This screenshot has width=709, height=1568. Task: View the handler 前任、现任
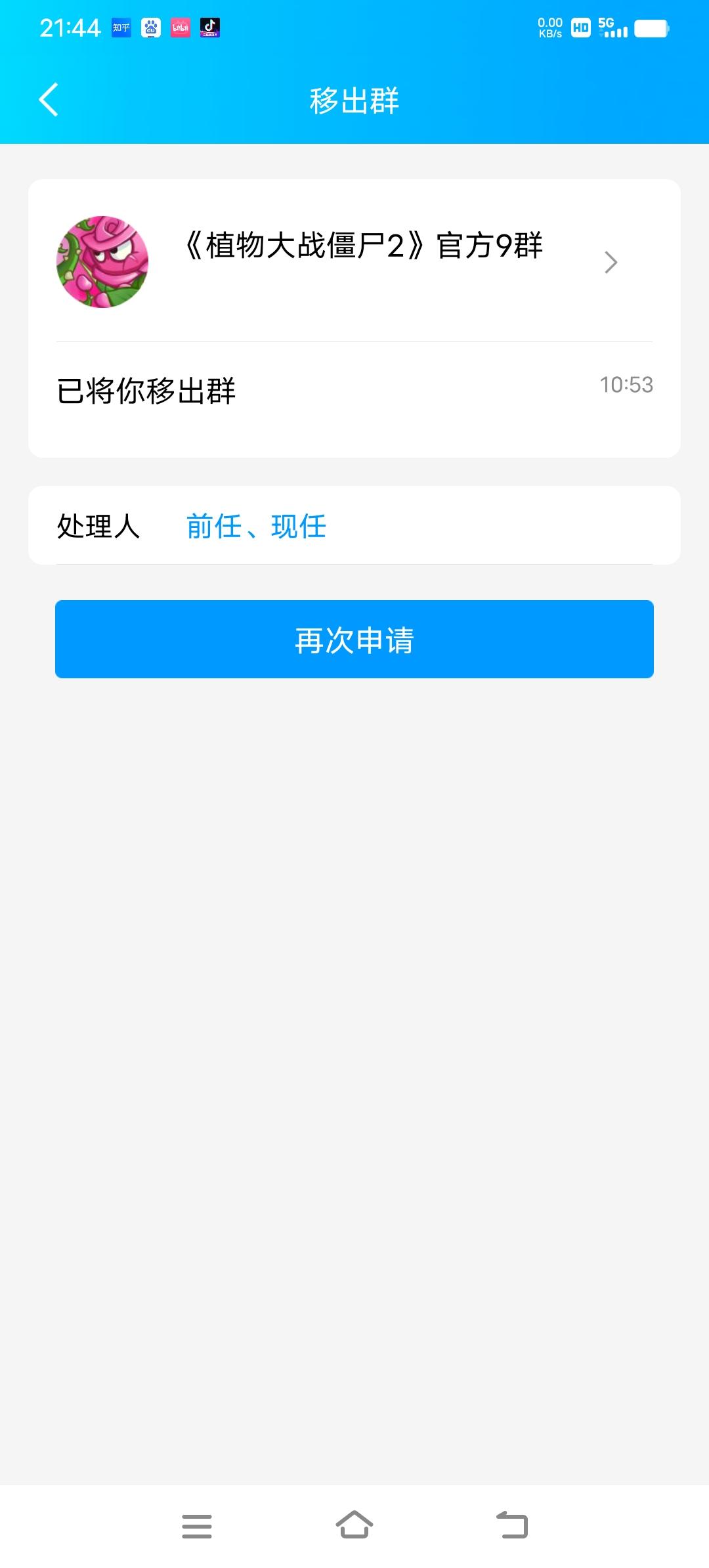(256, 527)
